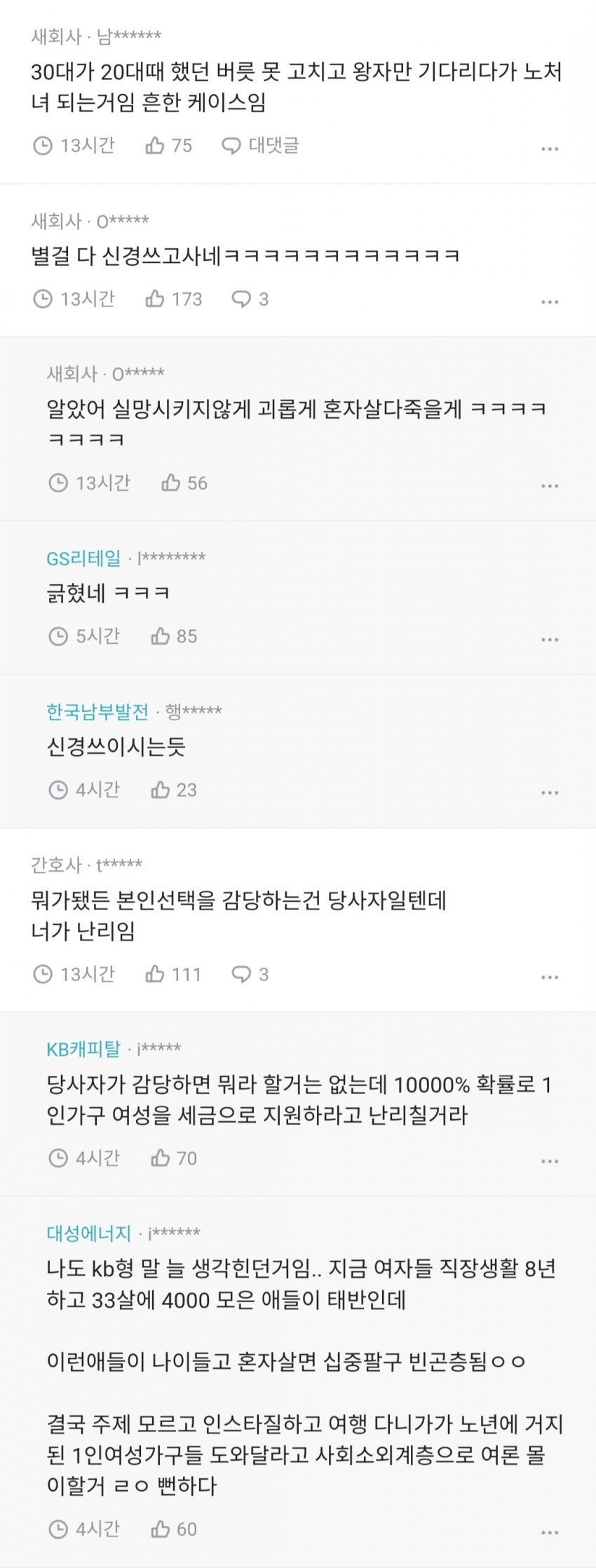Open more options on the 간호사 comment
Screen dimensions: 596x1568
tap(550, 977)
